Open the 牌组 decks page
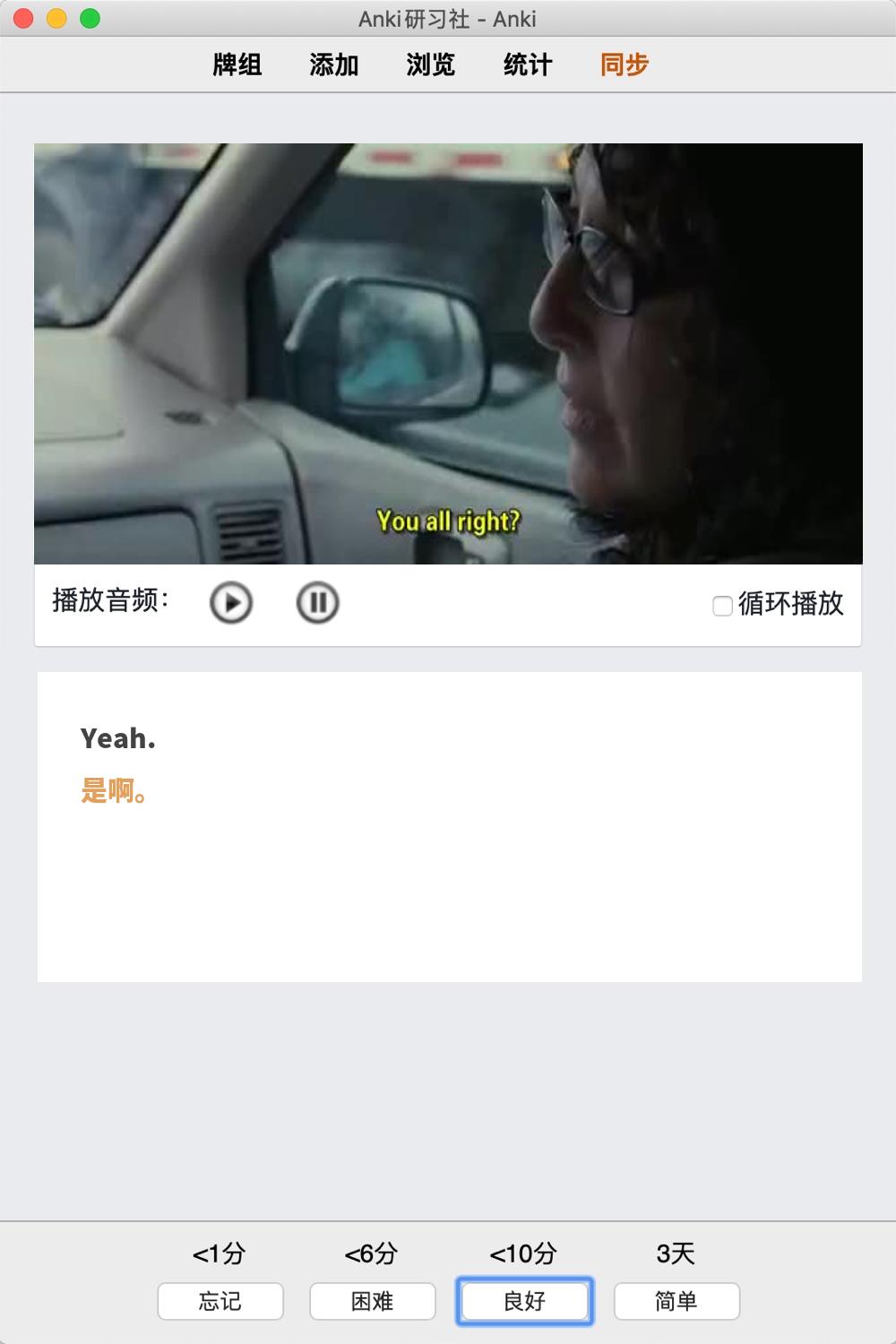This screenshot has height=1344, width=896. 237,65
